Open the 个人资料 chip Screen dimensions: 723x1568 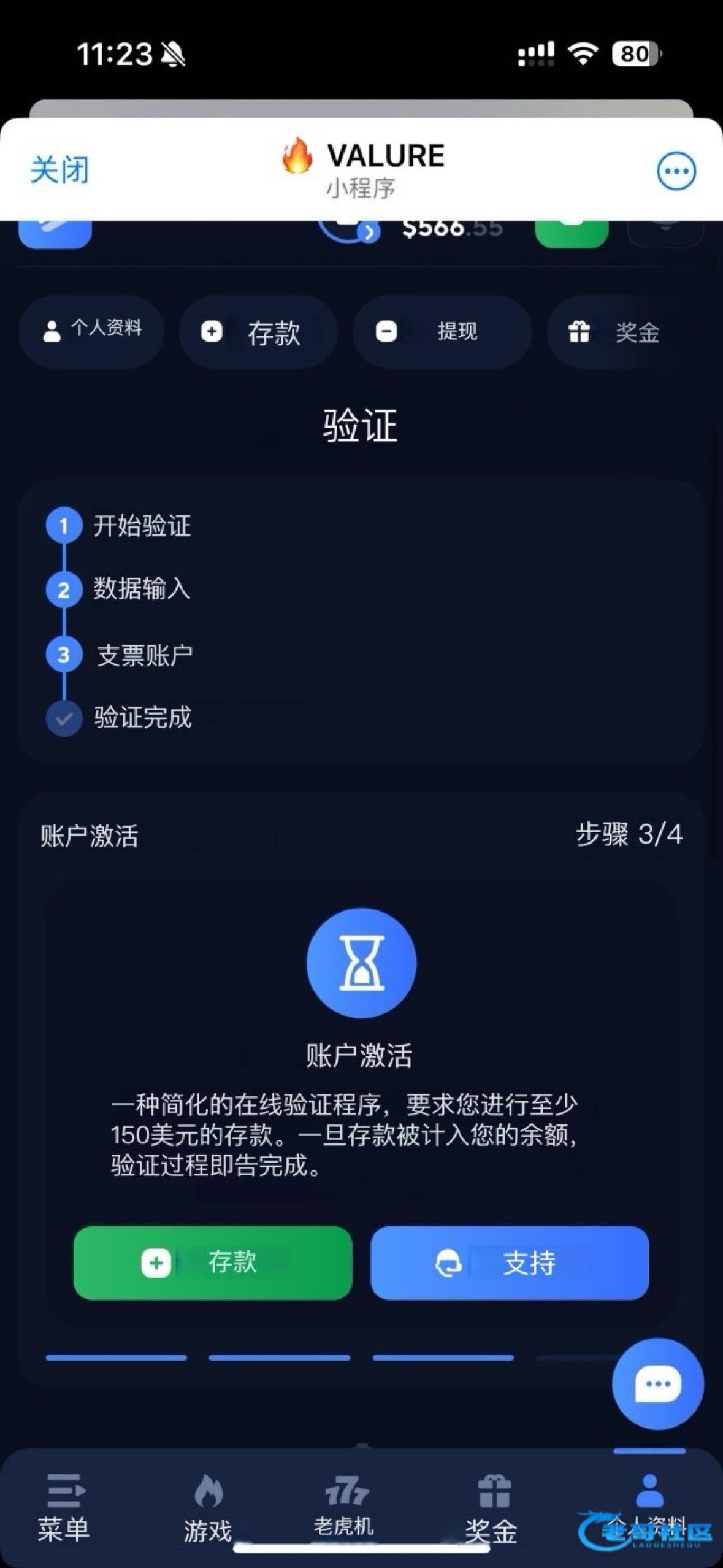(92, 331)
